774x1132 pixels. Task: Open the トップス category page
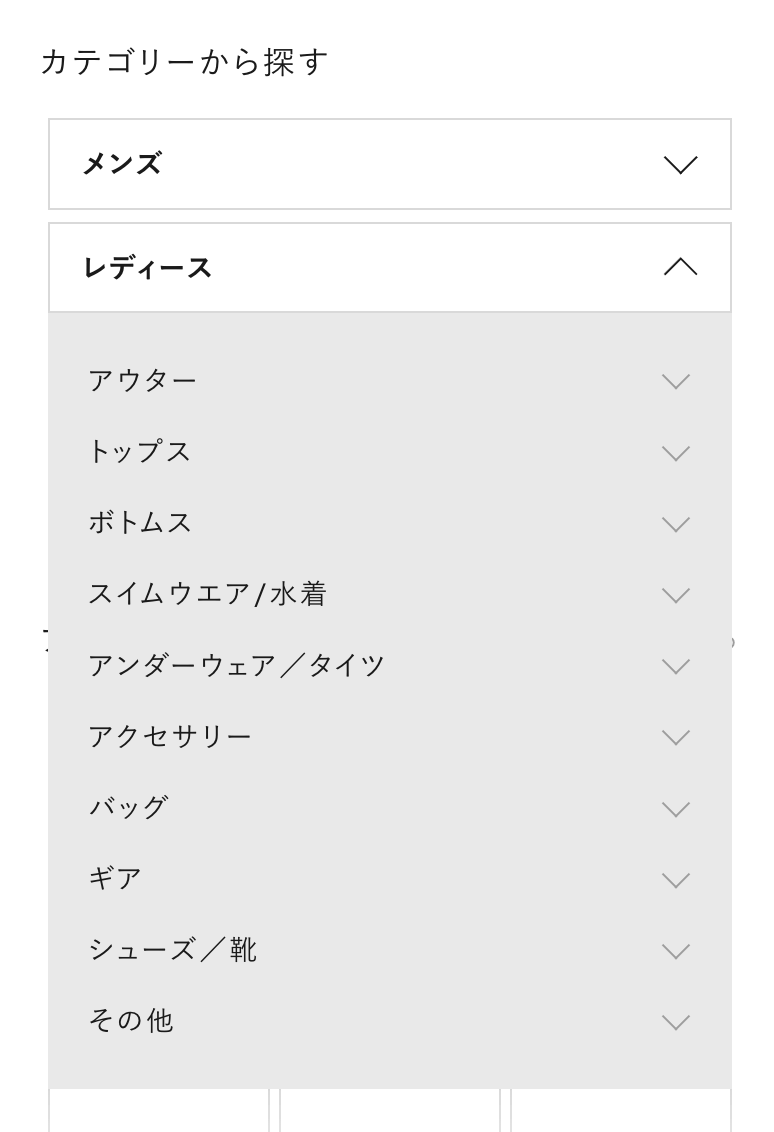point(138,451)
